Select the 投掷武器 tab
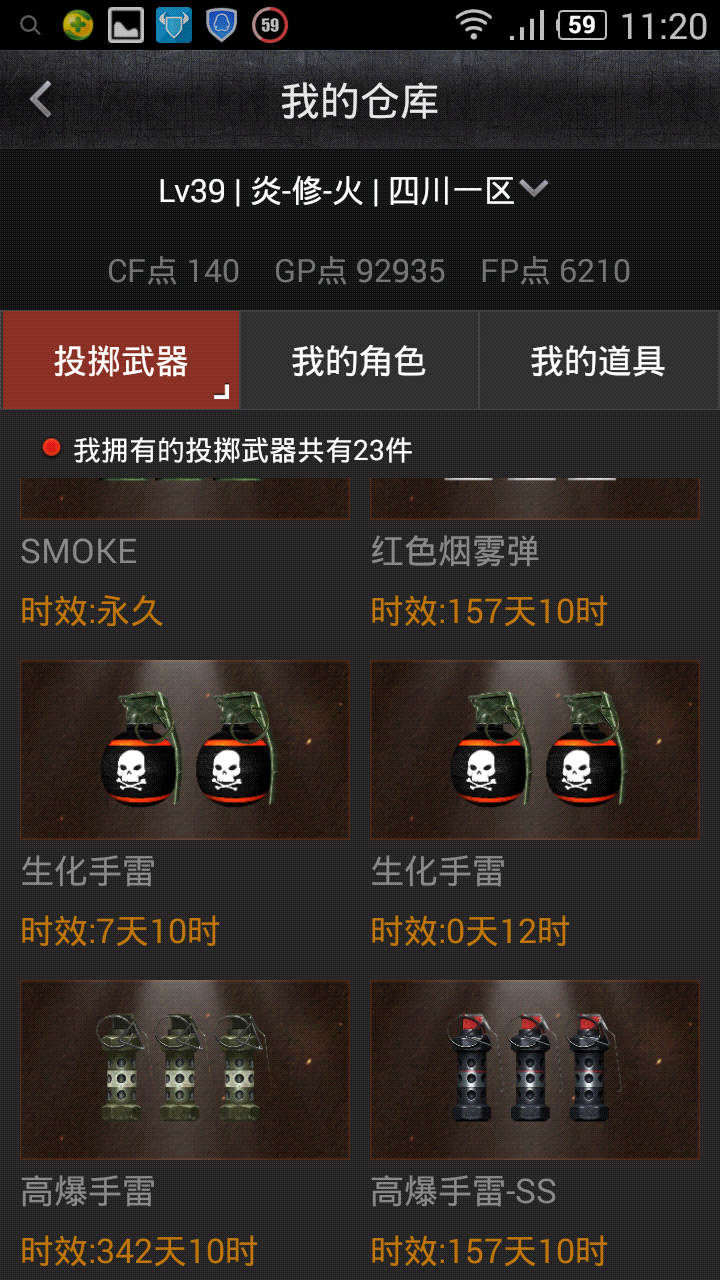720x1280 pixels. tap(121, 360)
